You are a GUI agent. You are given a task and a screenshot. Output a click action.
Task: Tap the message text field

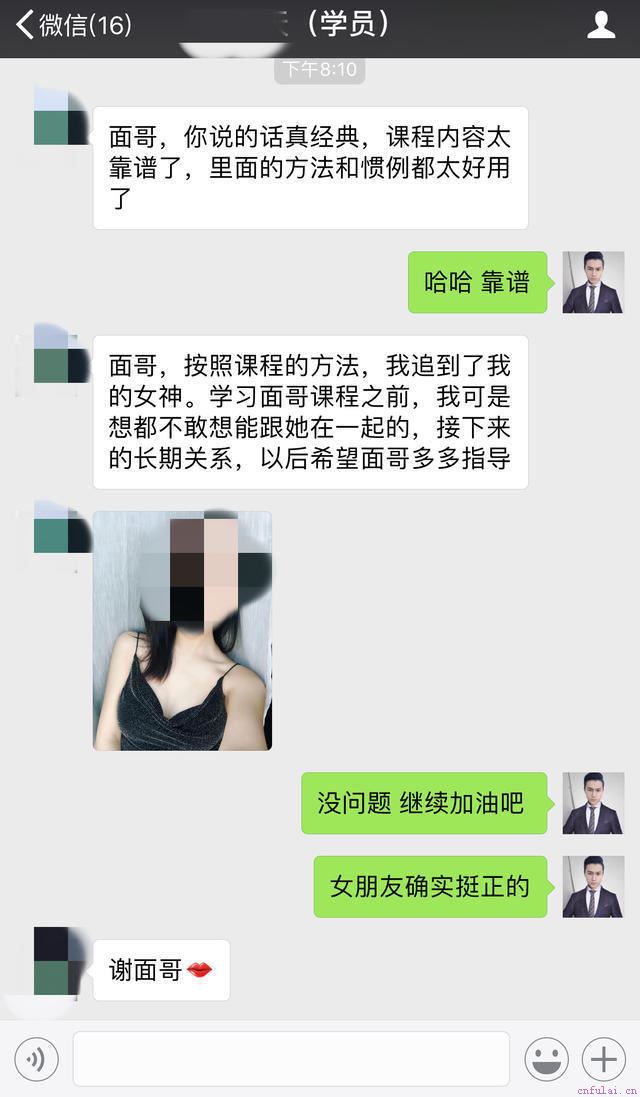tap(291, 1059)
